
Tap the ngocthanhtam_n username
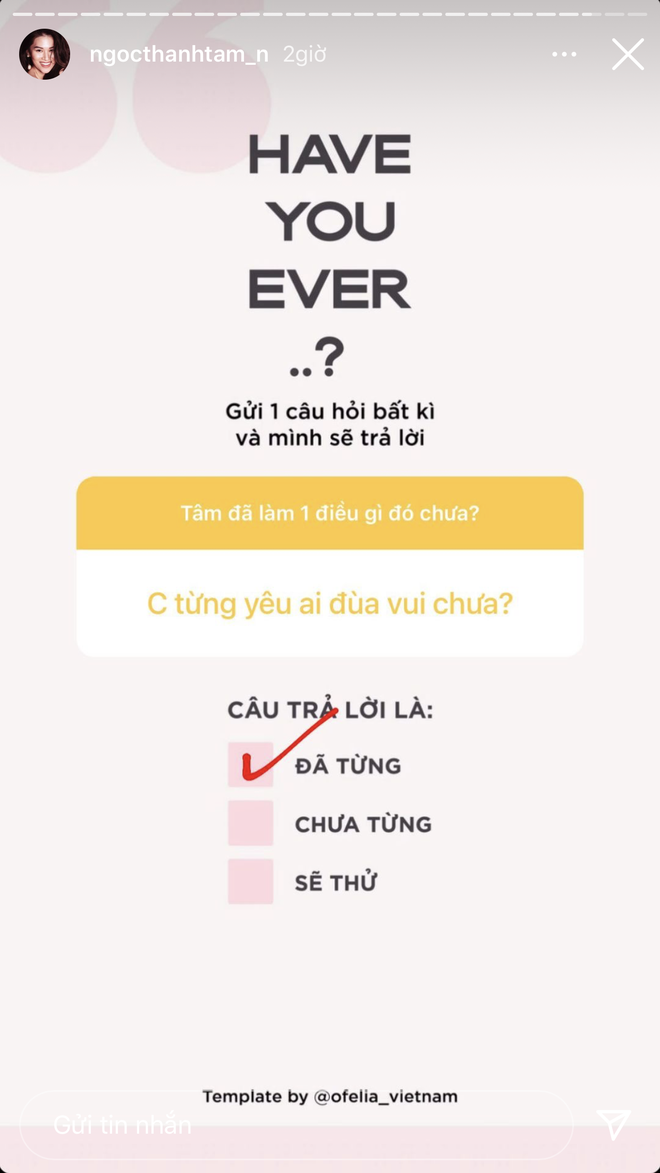[x=178, y=55]
